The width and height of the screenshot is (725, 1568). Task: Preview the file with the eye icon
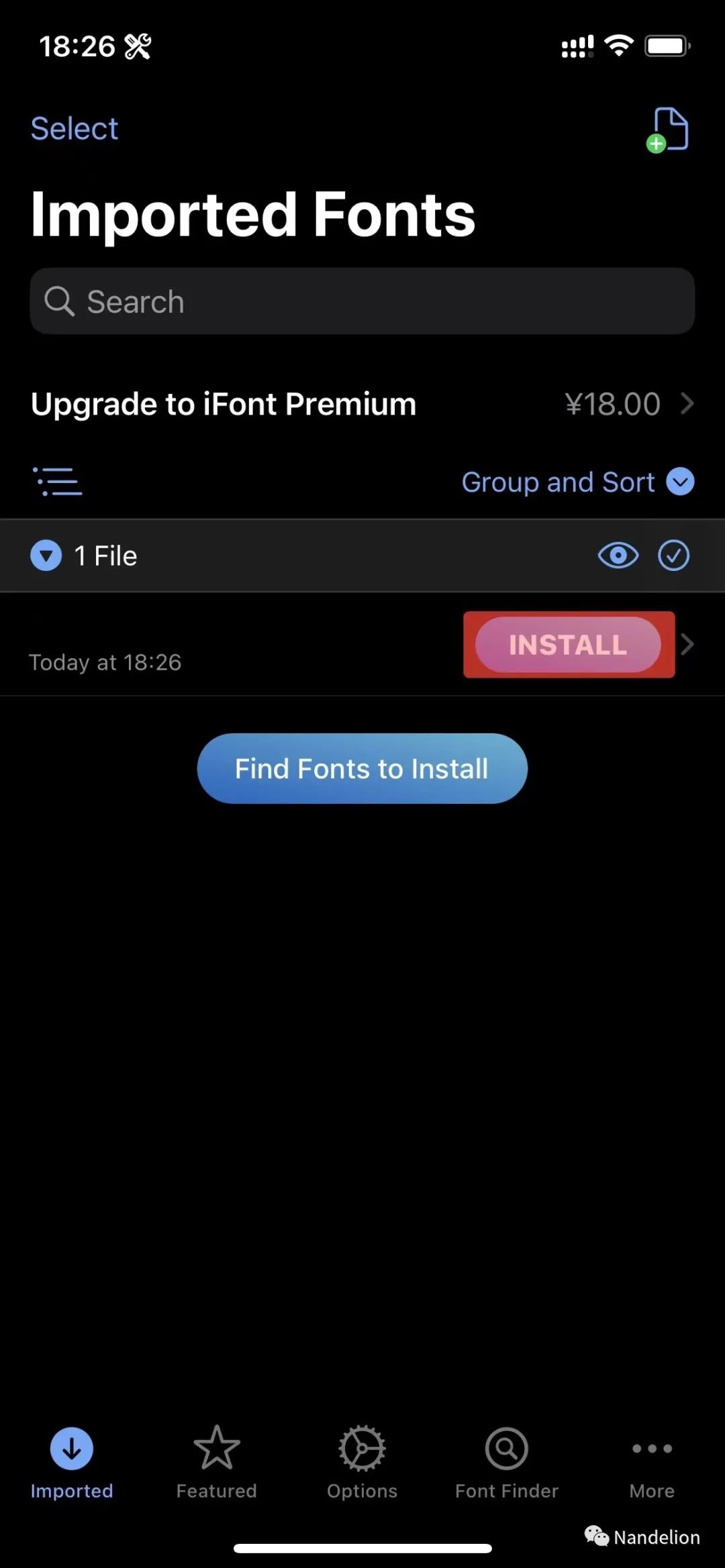618,556
